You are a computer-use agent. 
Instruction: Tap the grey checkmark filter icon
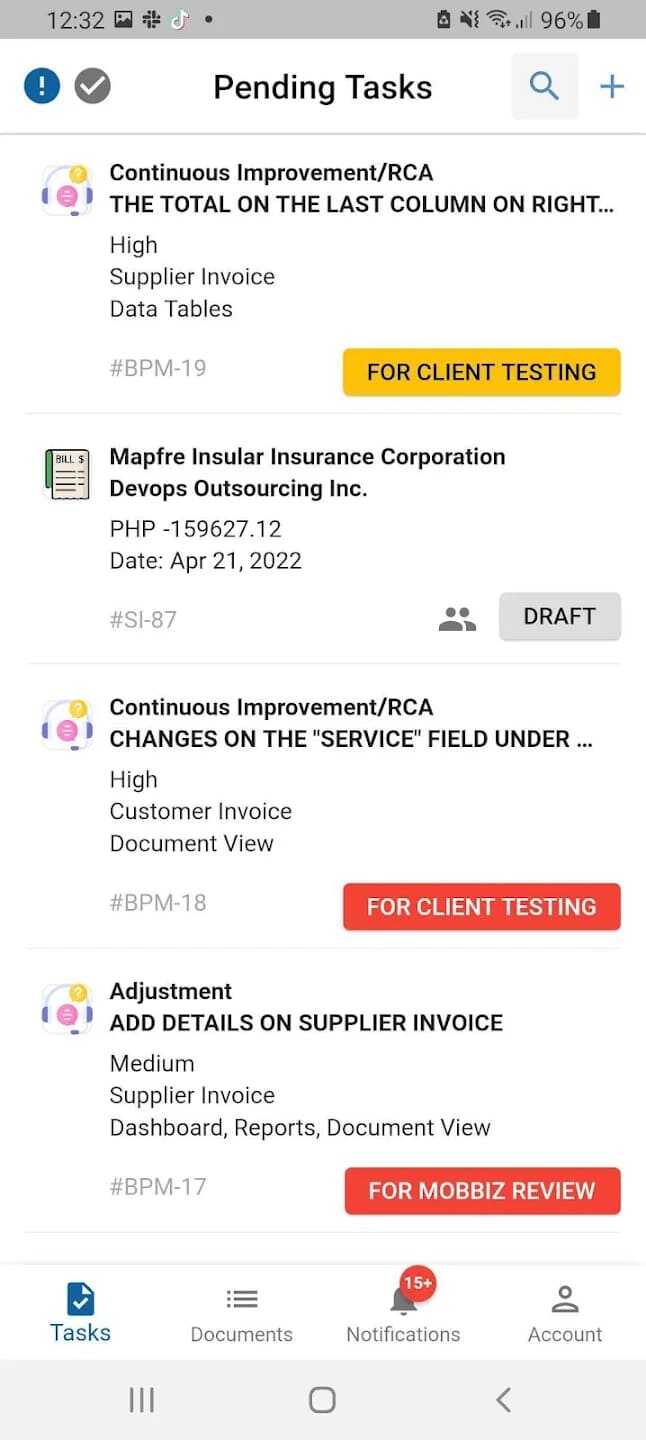[x=93, y=87]
